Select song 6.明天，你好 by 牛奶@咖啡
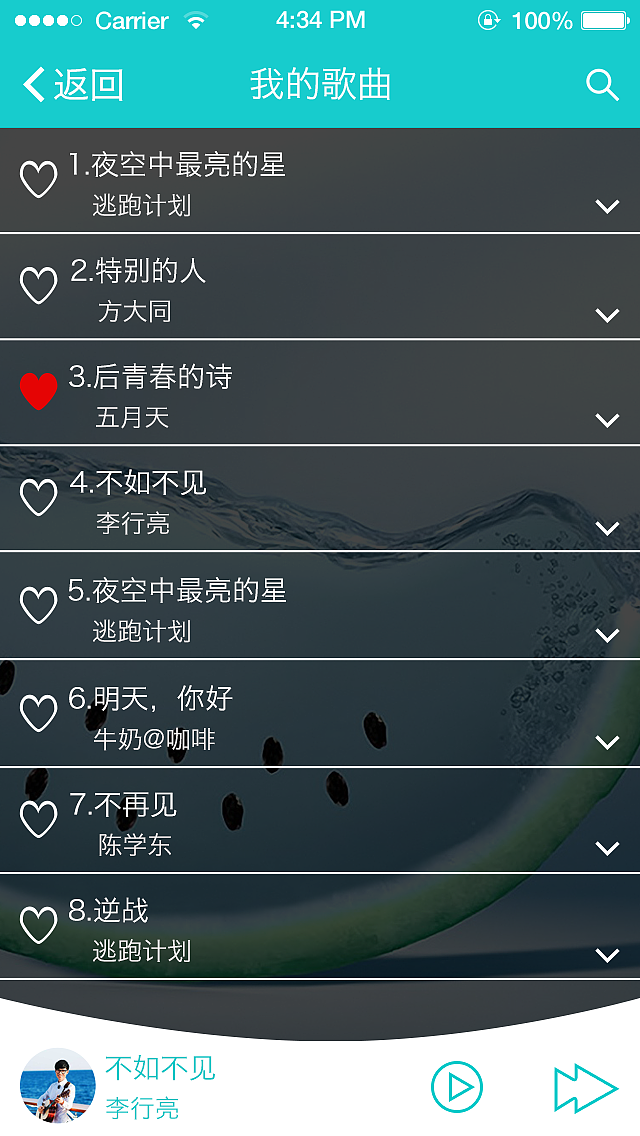Image resolution: width=640 pixels, height=1136 pixels. (152, 698)
